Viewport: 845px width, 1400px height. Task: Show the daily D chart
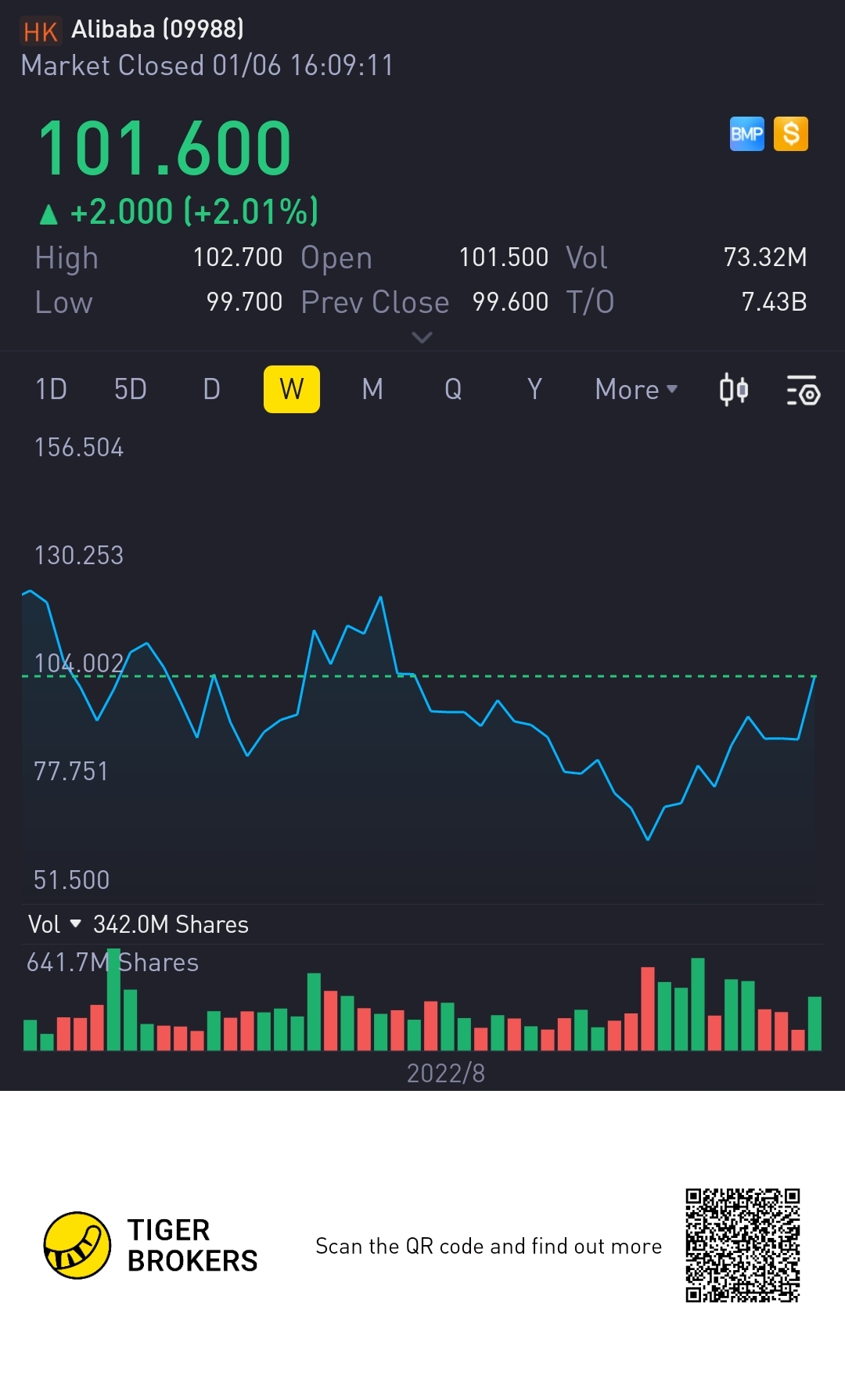211,389
